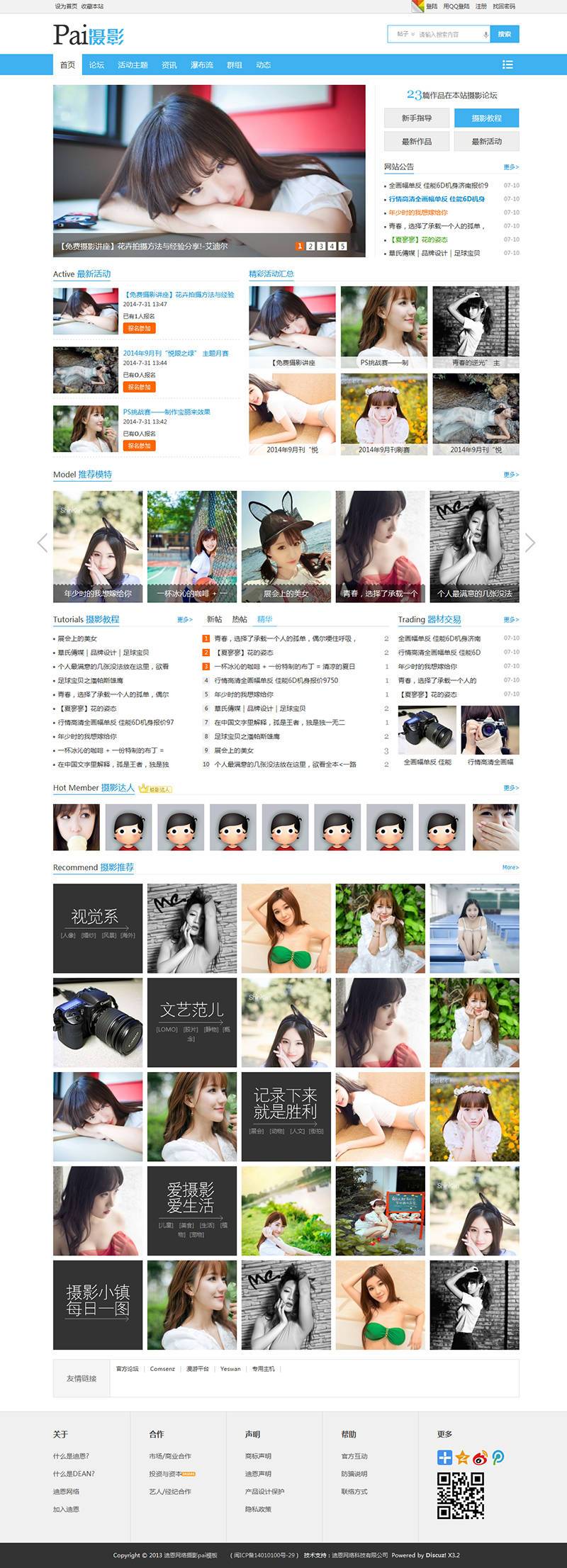Open the 论坛 navigation tab

(96, 64)
